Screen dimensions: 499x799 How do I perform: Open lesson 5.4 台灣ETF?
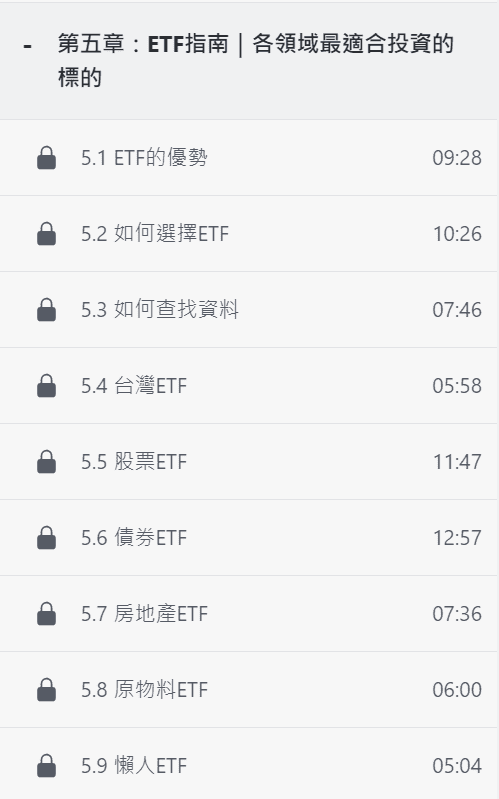[249, 386]
